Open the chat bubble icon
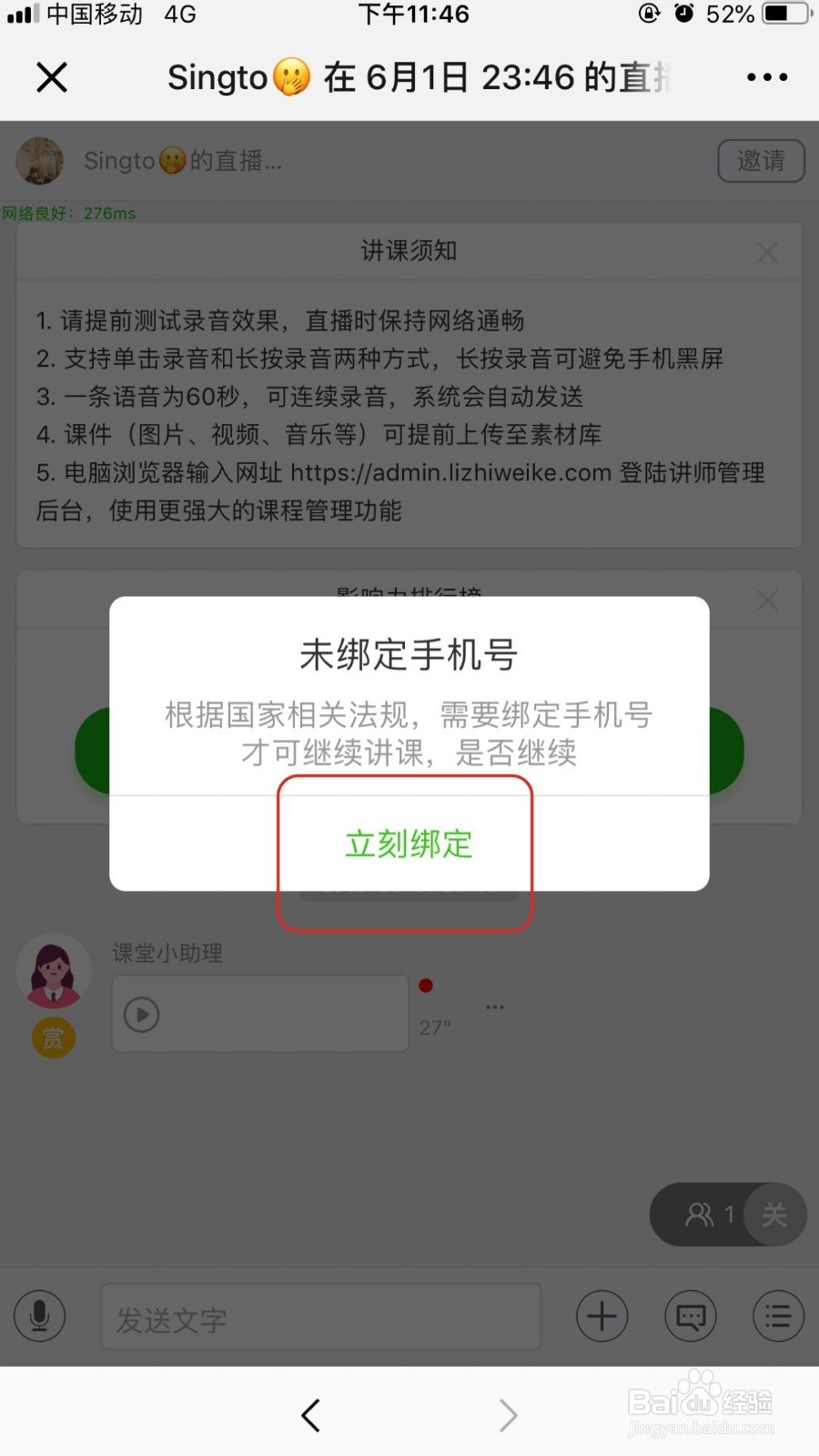This screenshot has width=819, height=1456. click(690, 1317)
